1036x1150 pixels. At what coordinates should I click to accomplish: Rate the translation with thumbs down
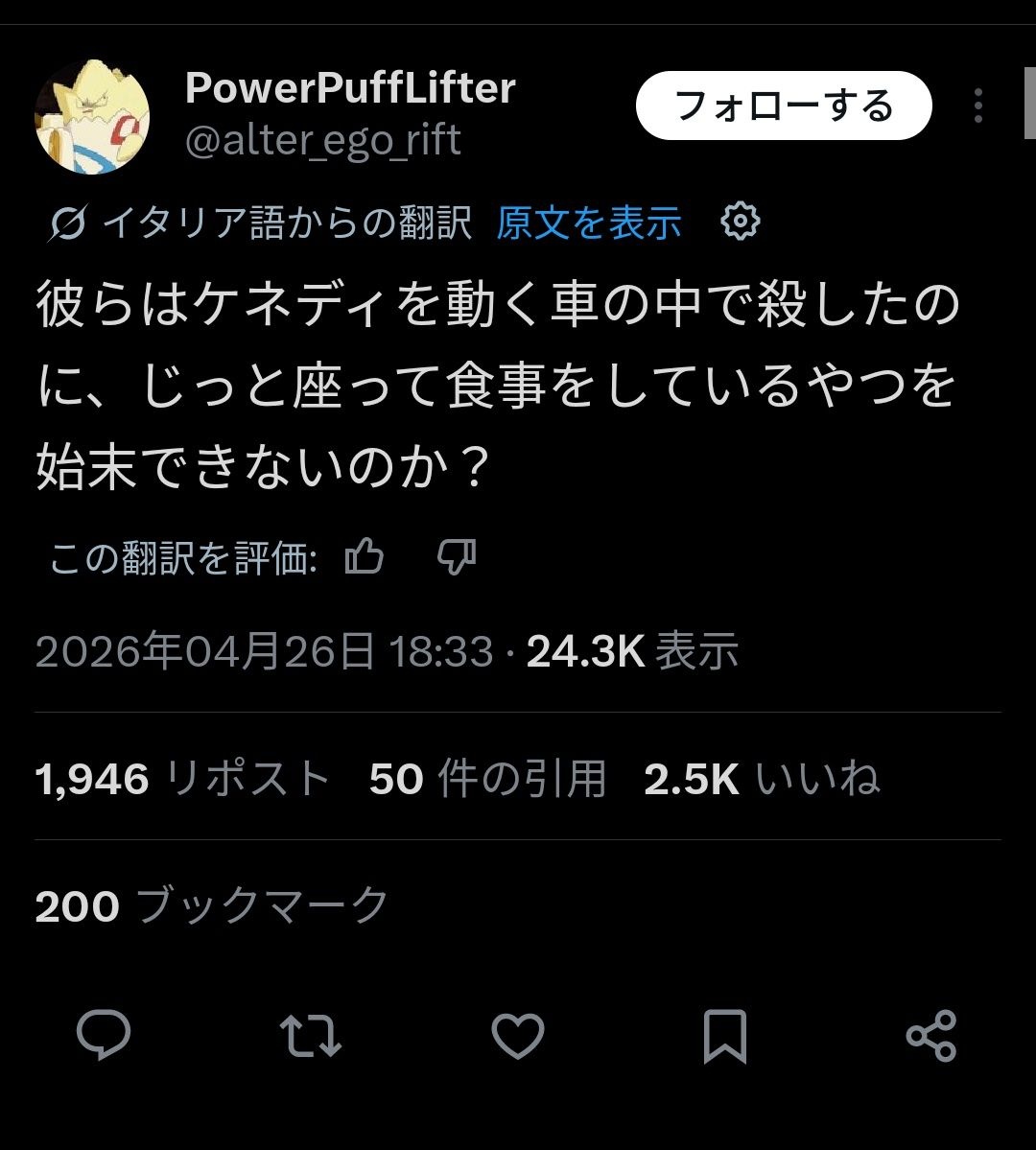[456, 556]
